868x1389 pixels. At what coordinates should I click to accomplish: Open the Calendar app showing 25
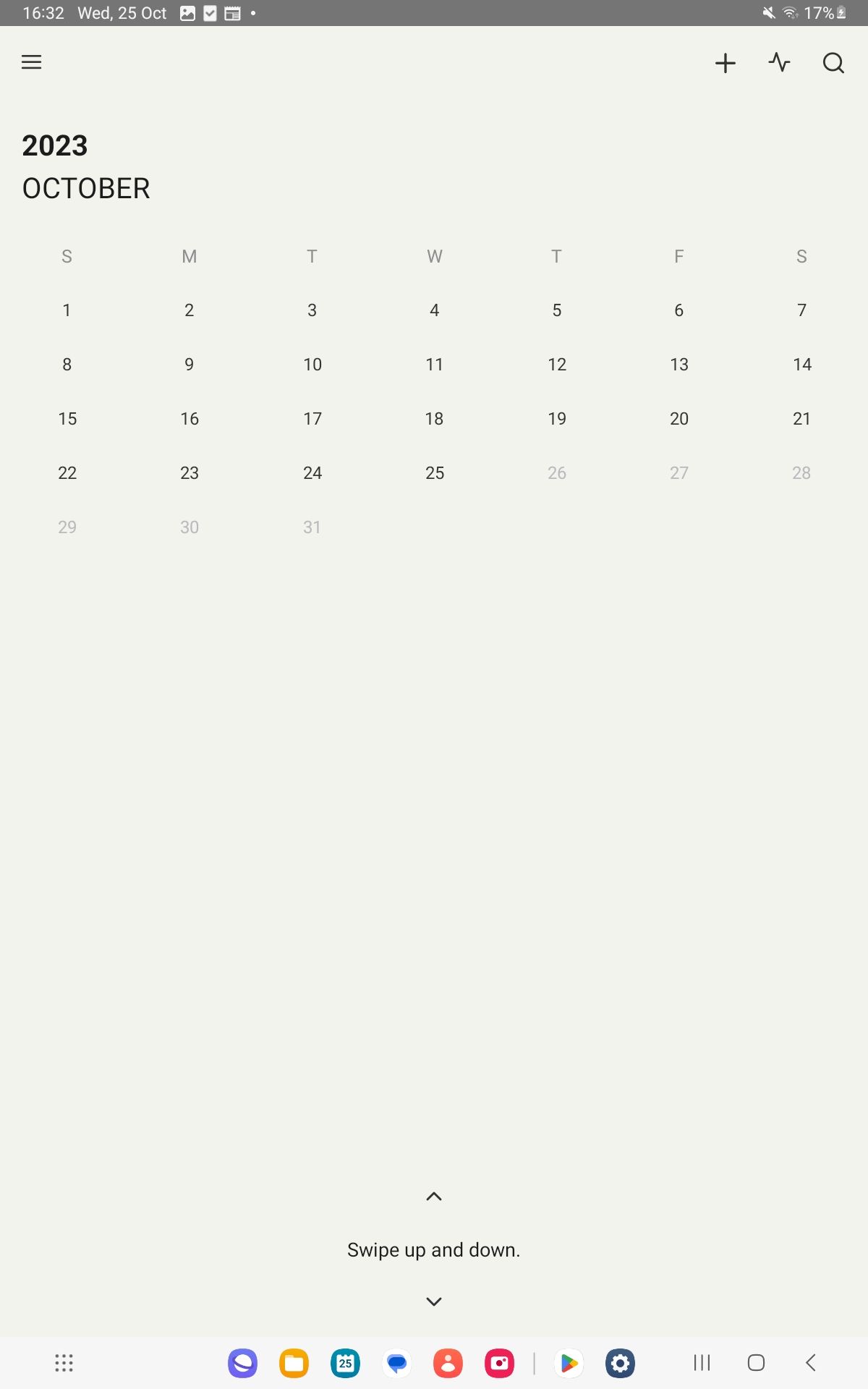[345, 1363]
